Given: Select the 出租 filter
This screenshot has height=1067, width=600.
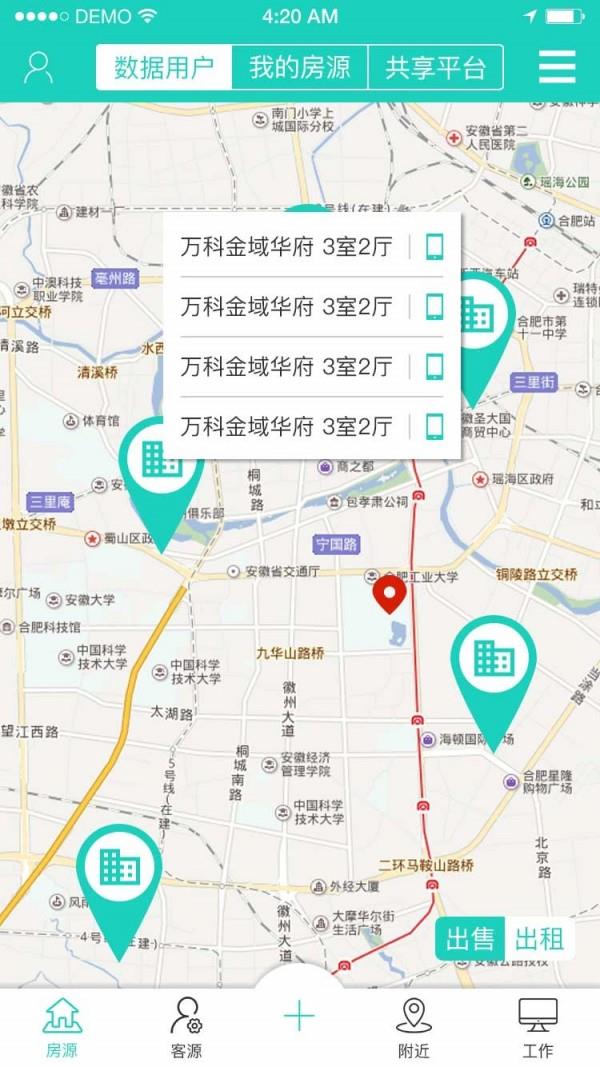Looking at the screenshot, I should [539, 939].
